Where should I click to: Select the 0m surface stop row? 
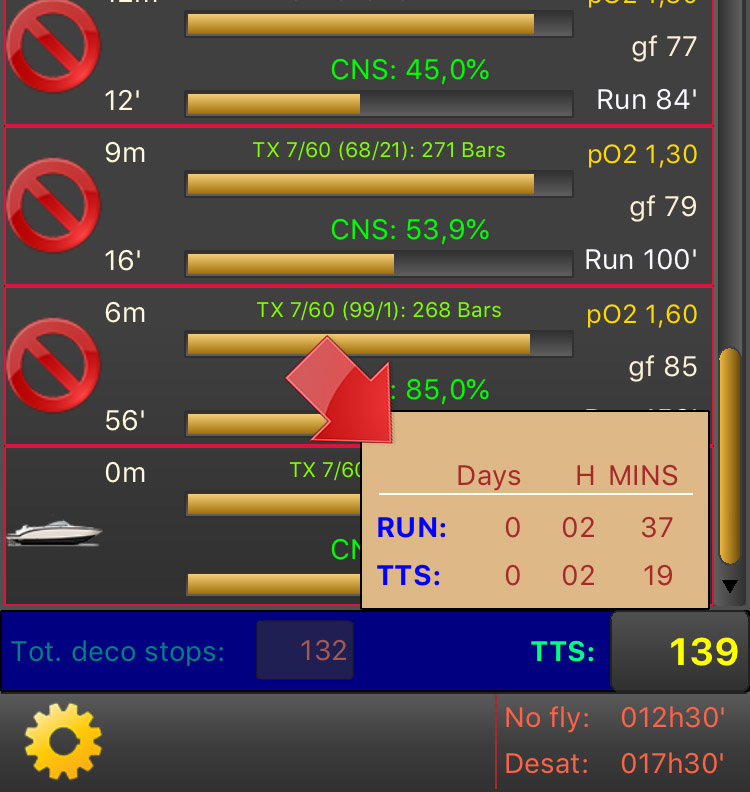[x=180, y=526]
